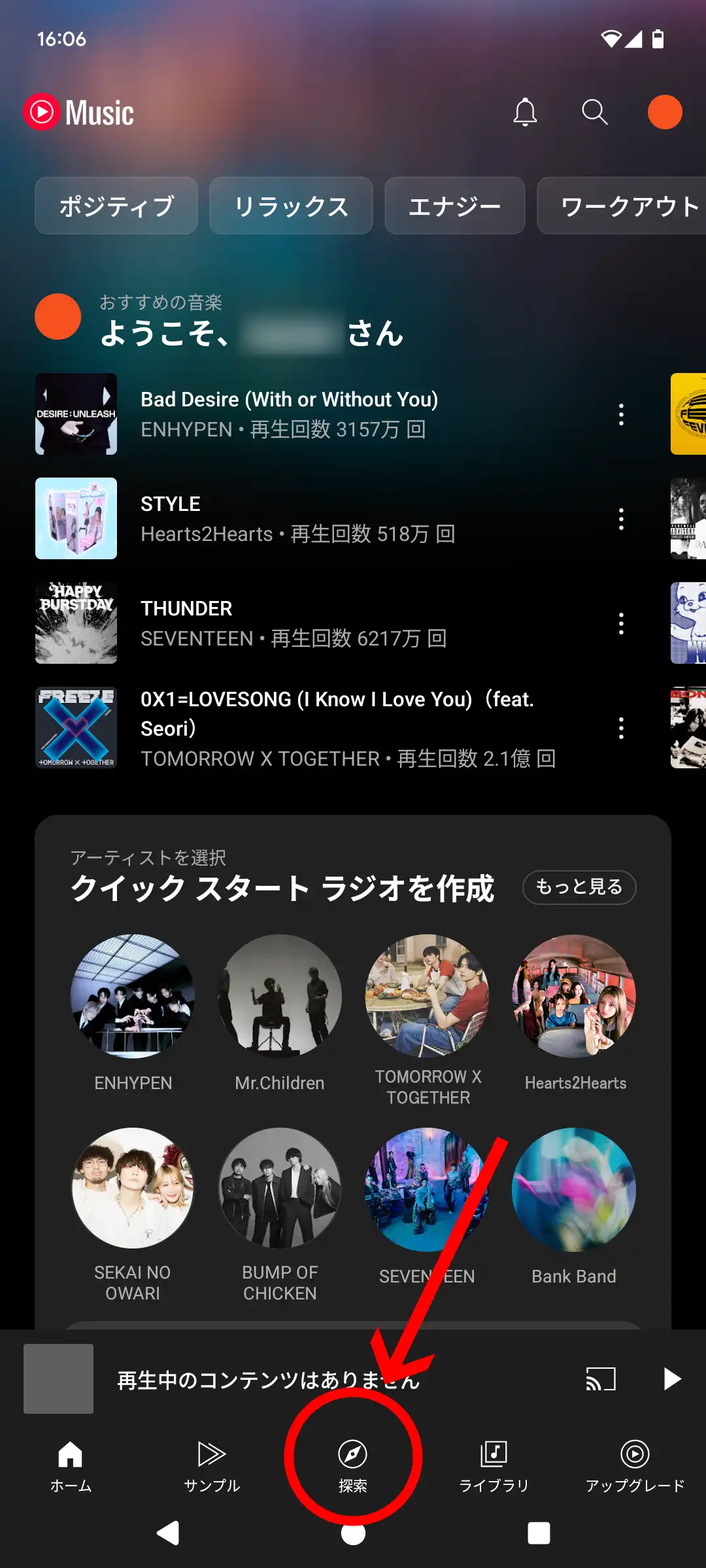Open the notifications bell
The image size is (706, 1568).
click(x=525, y=112)
